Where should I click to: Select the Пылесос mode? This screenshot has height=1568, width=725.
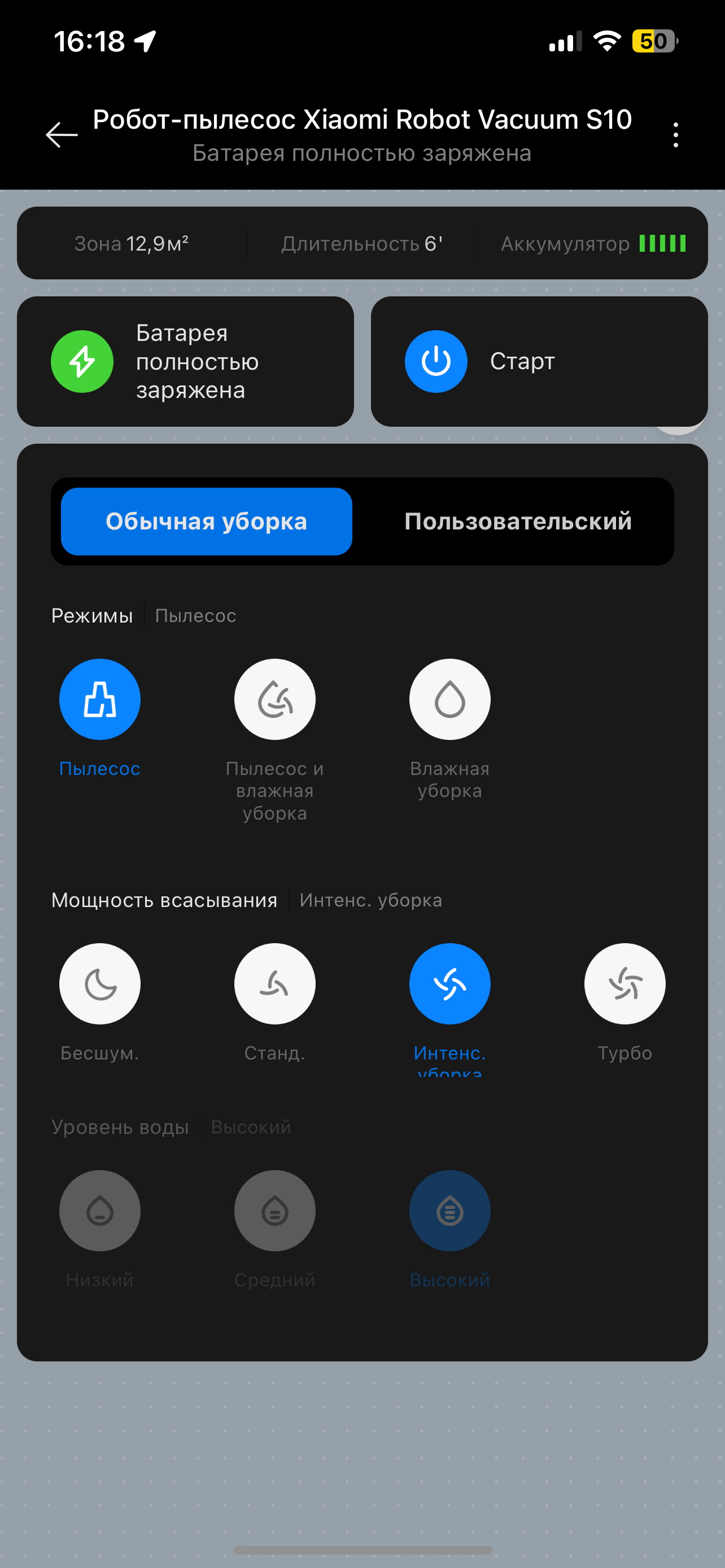pos(100,699)
